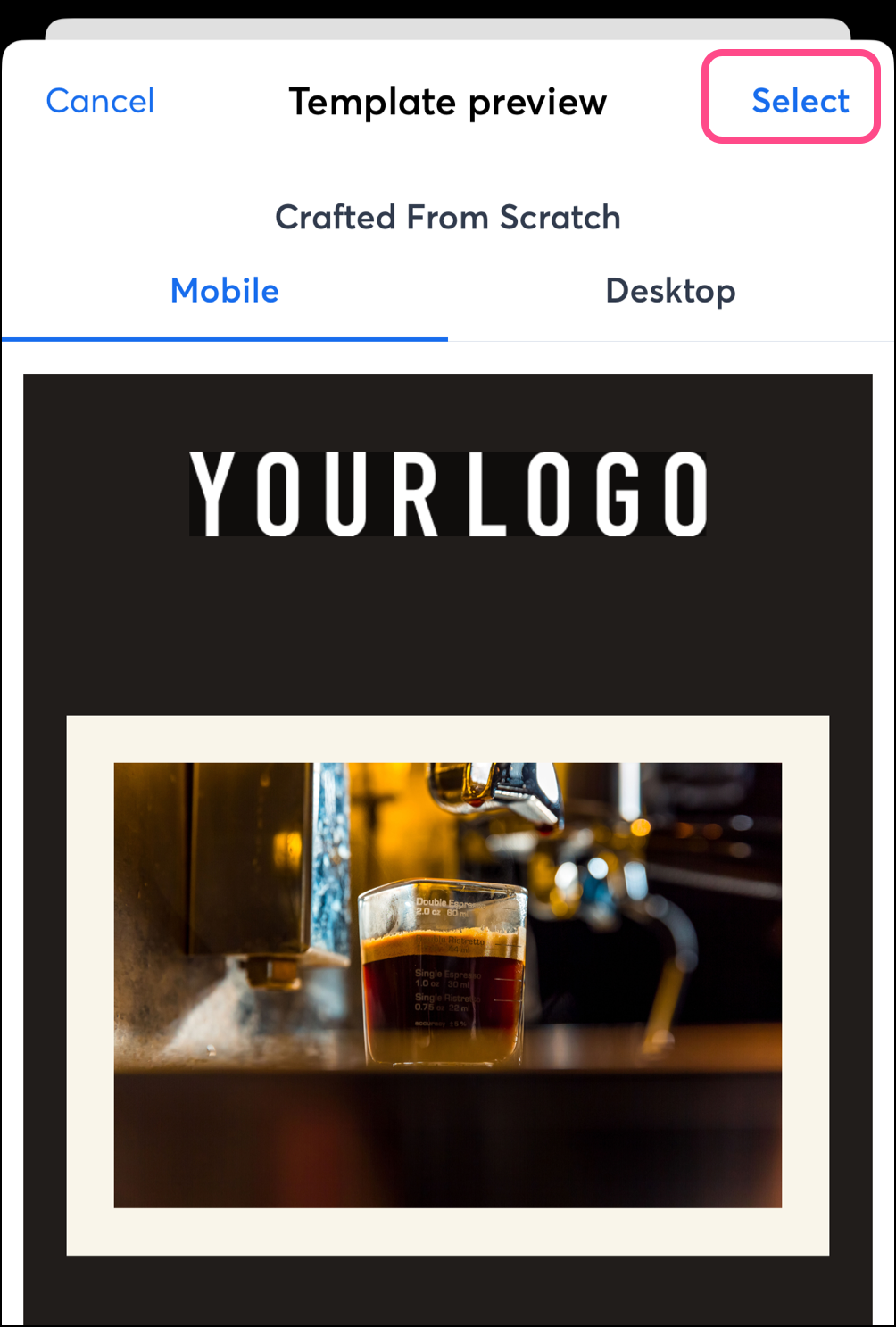Cancel the template preview
896x1327 pixels.
pos(100,101)
